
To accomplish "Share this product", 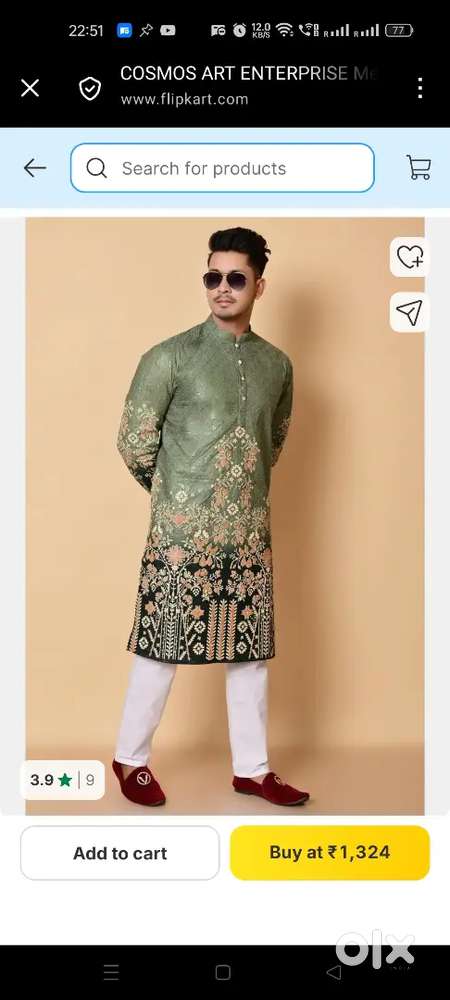I will point(409,312).
